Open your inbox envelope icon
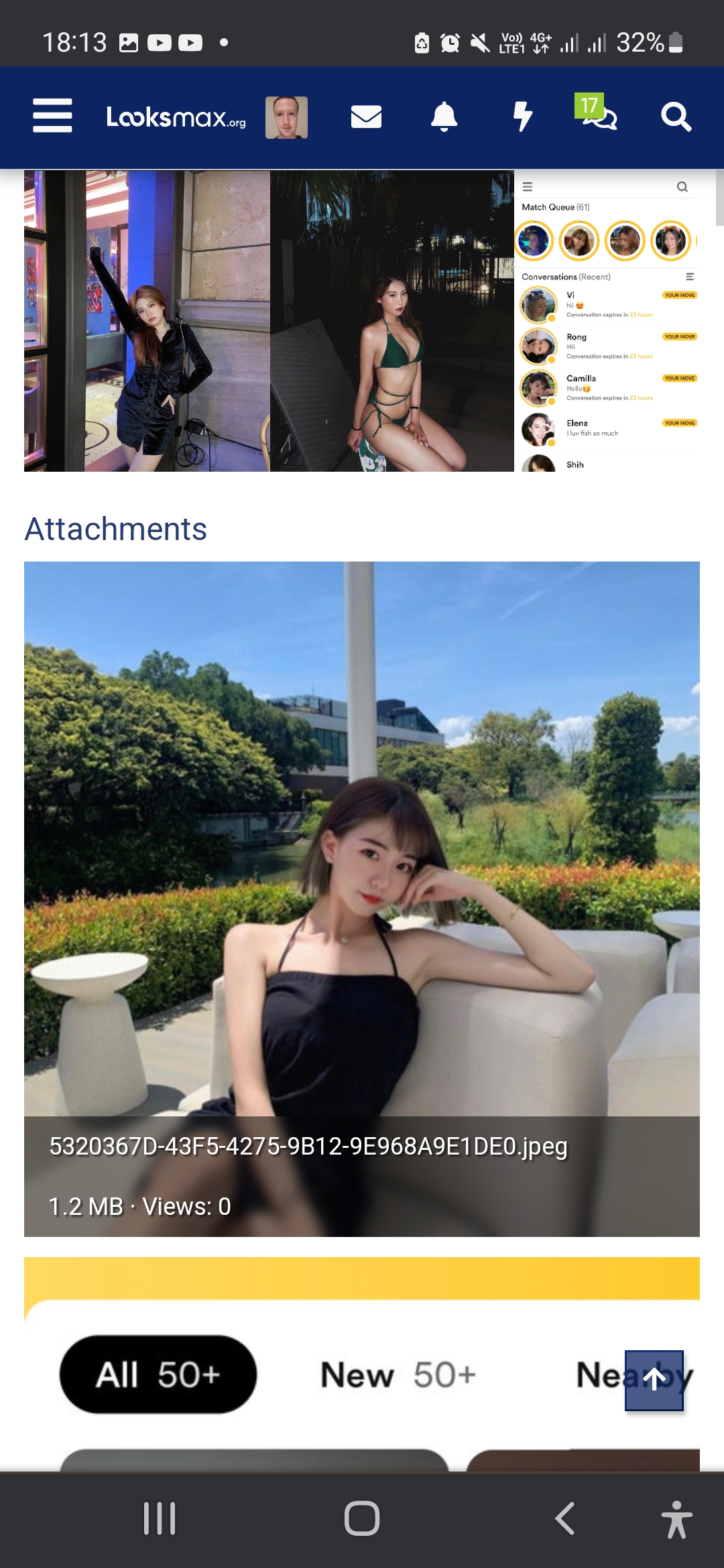The height and width of the screenshot is (1568, 724). click(366, 117)
